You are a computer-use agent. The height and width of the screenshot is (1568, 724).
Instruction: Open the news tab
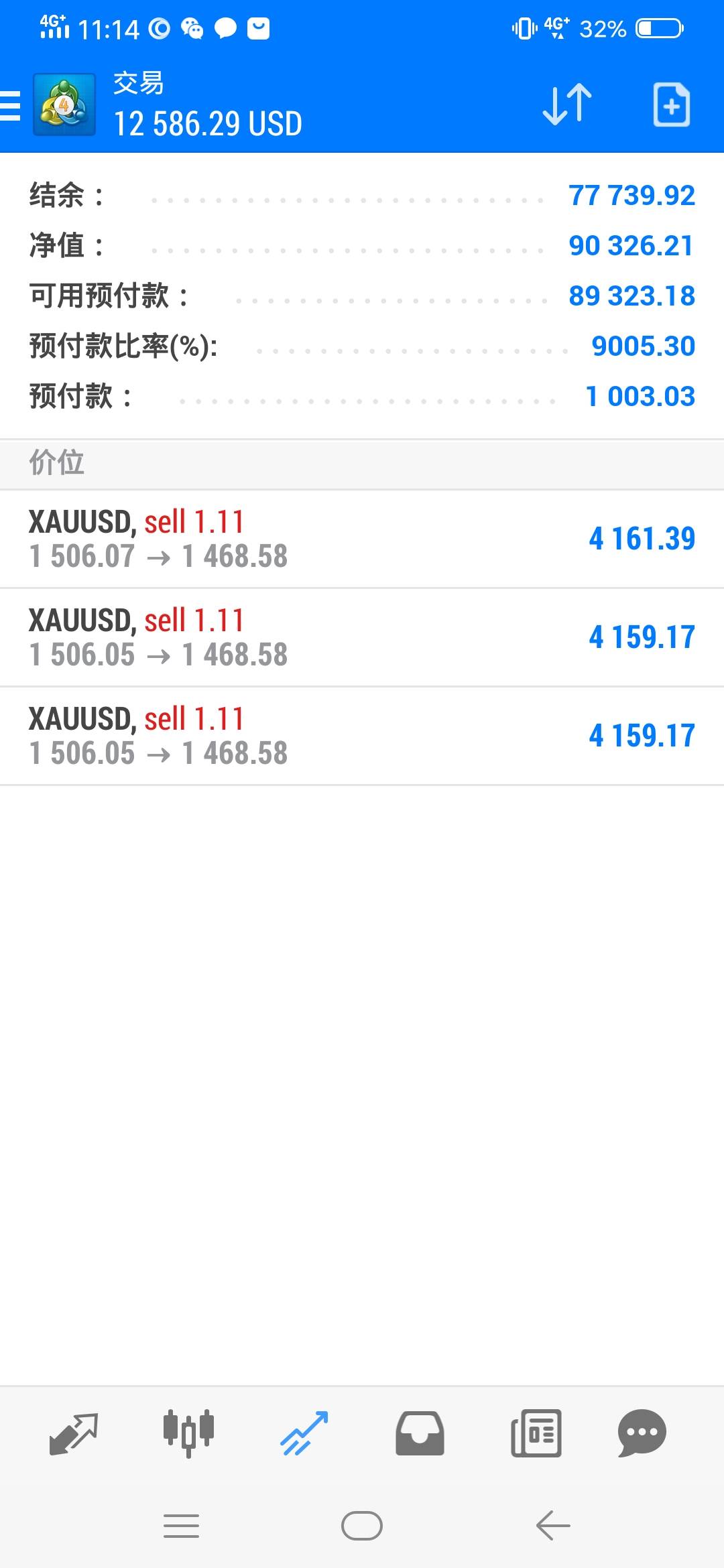pyautogui.click(x=536, y=1433)
